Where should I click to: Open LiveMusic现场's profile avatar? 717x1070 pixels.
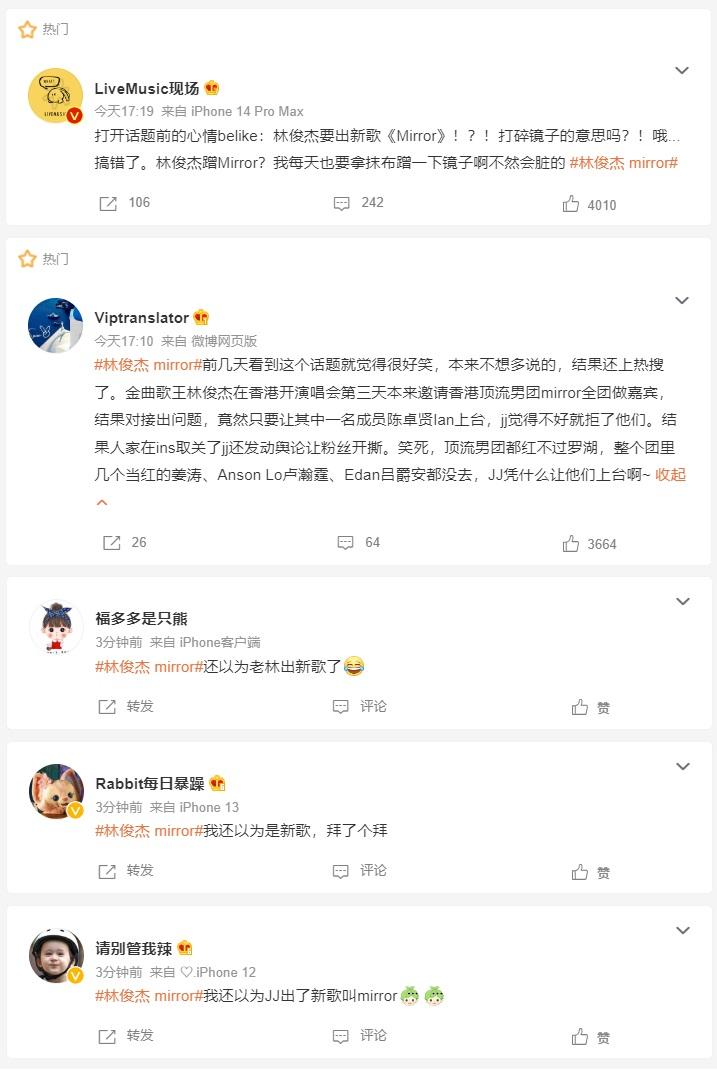[x=55, y=96]
